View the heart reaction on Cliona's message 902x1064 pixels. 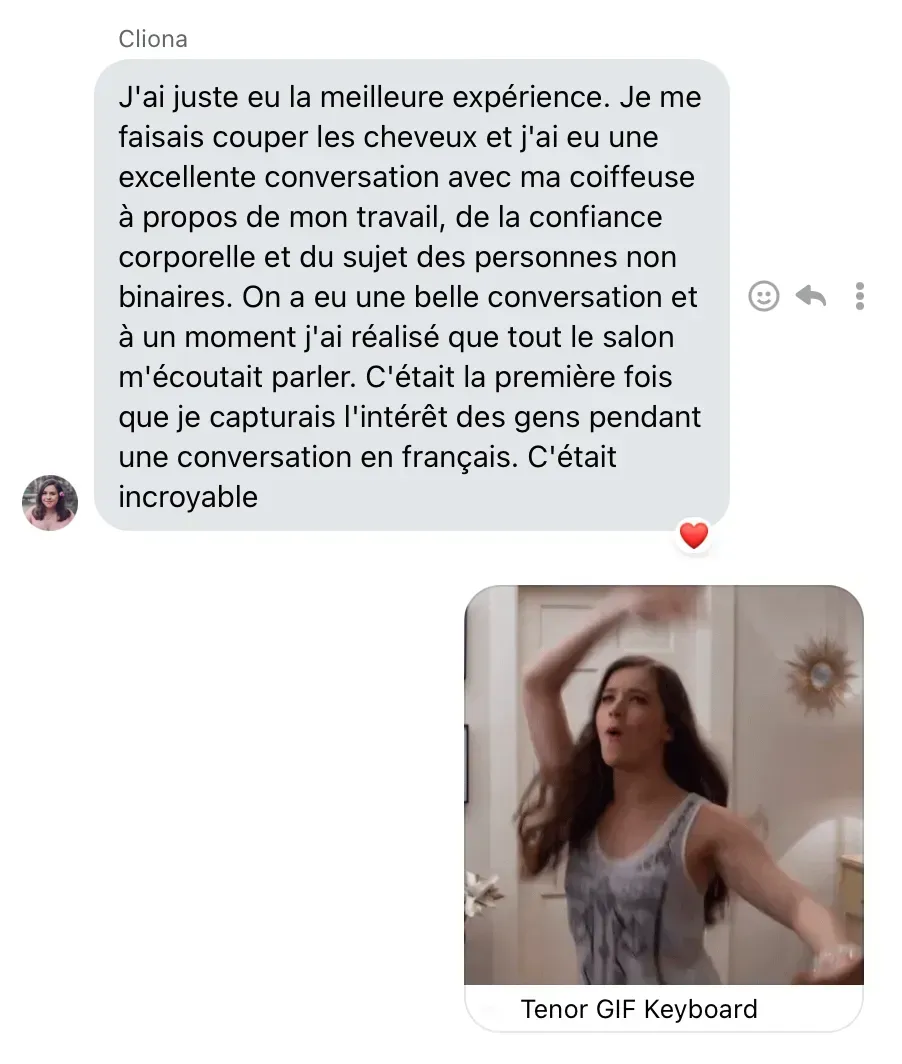[693, 536]
